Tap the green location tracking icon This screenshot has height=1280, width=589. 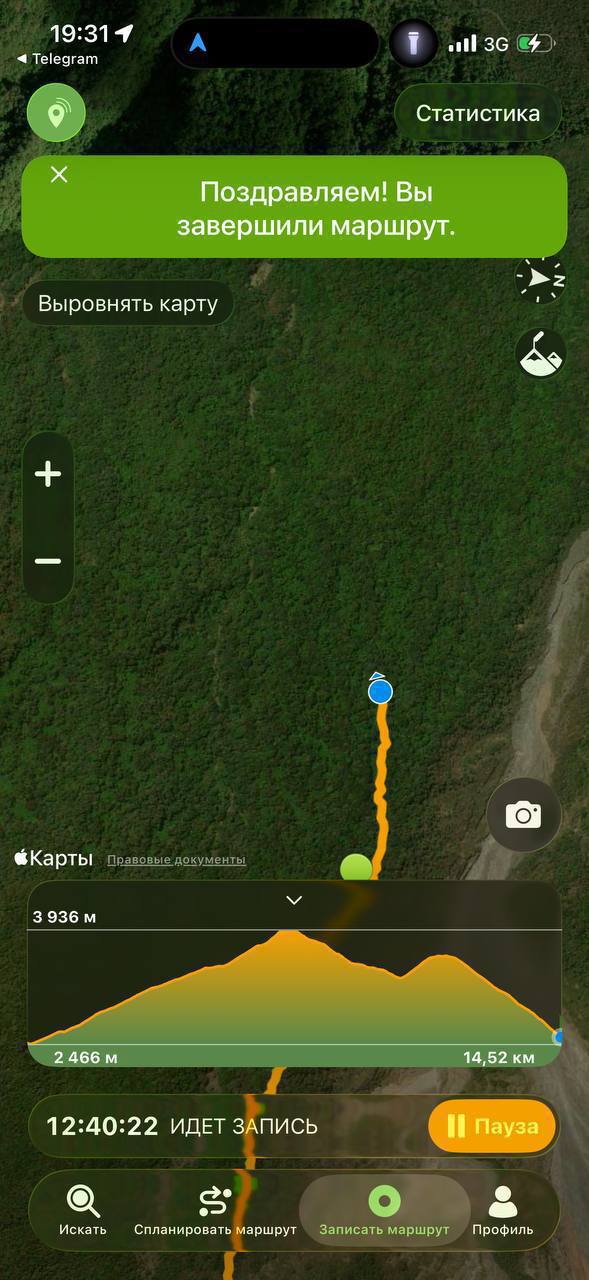[56, 112]
